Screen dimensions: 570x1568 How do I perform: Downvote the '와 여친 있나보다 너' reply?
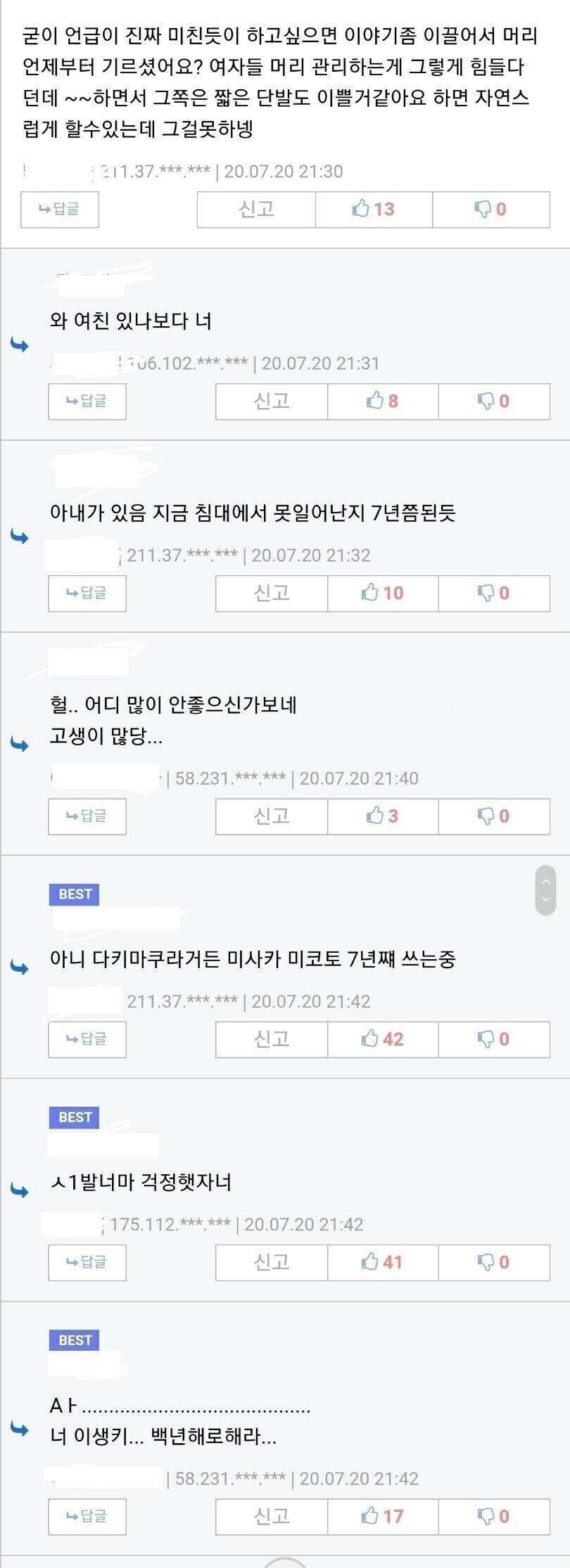coord(494,401)
